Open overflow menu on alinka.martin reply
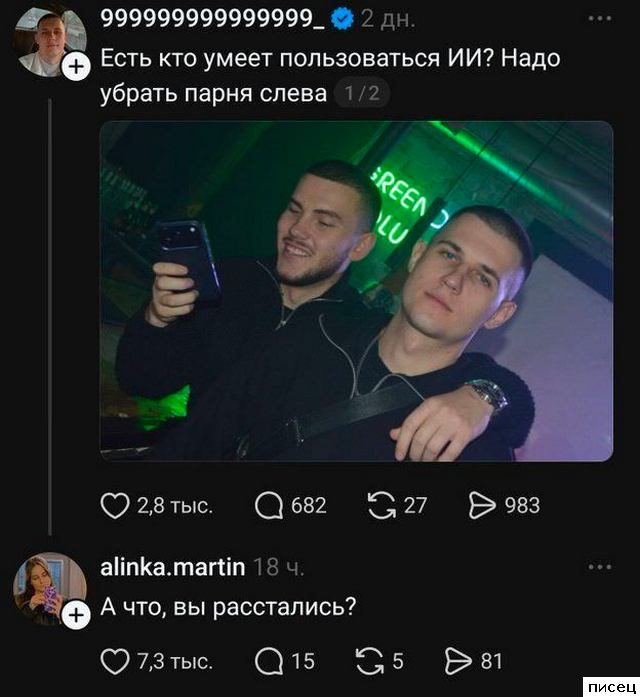 [x=600, y=567]
